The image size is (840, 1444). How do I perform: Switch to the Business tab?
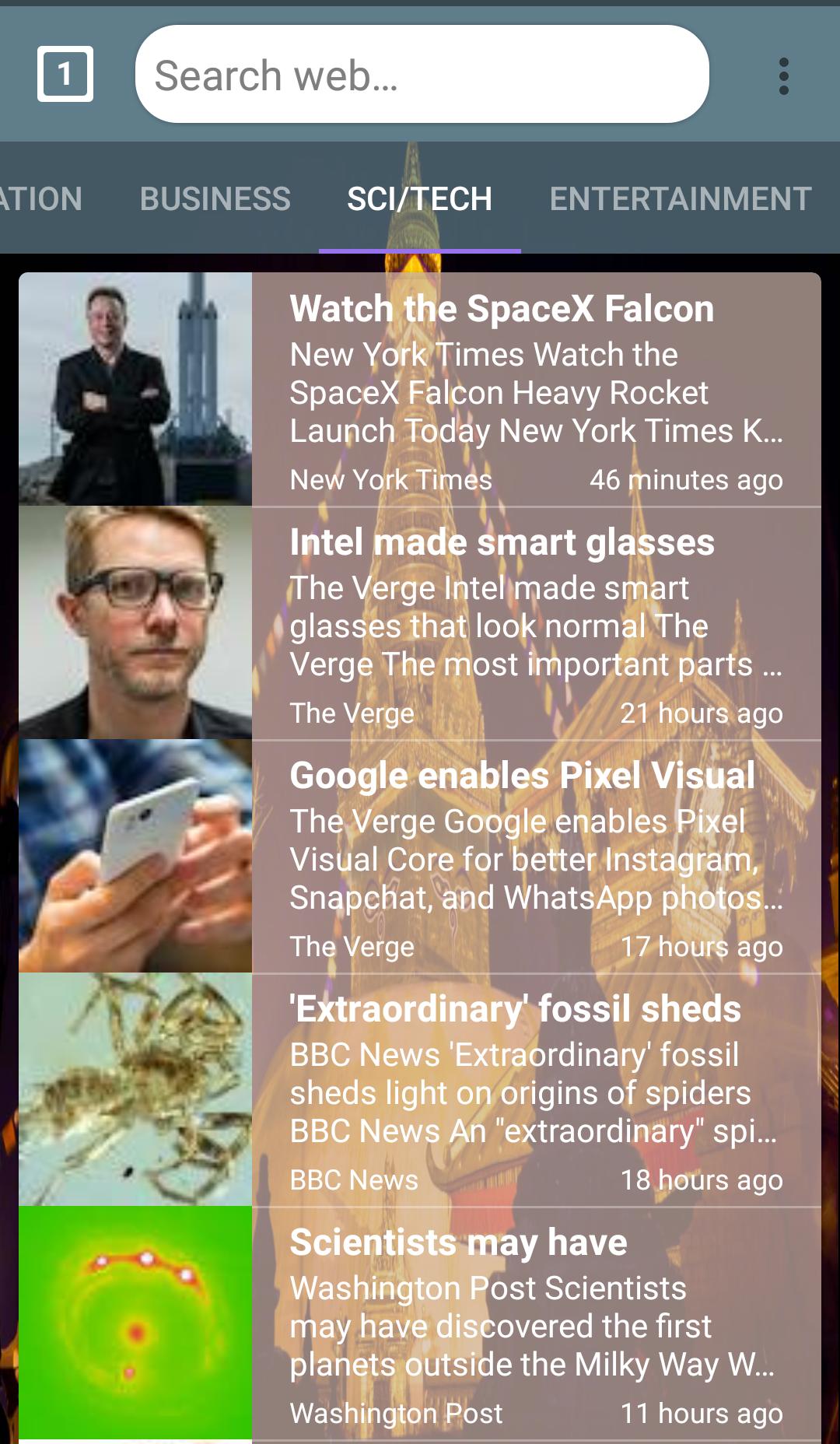pos(215,199)
